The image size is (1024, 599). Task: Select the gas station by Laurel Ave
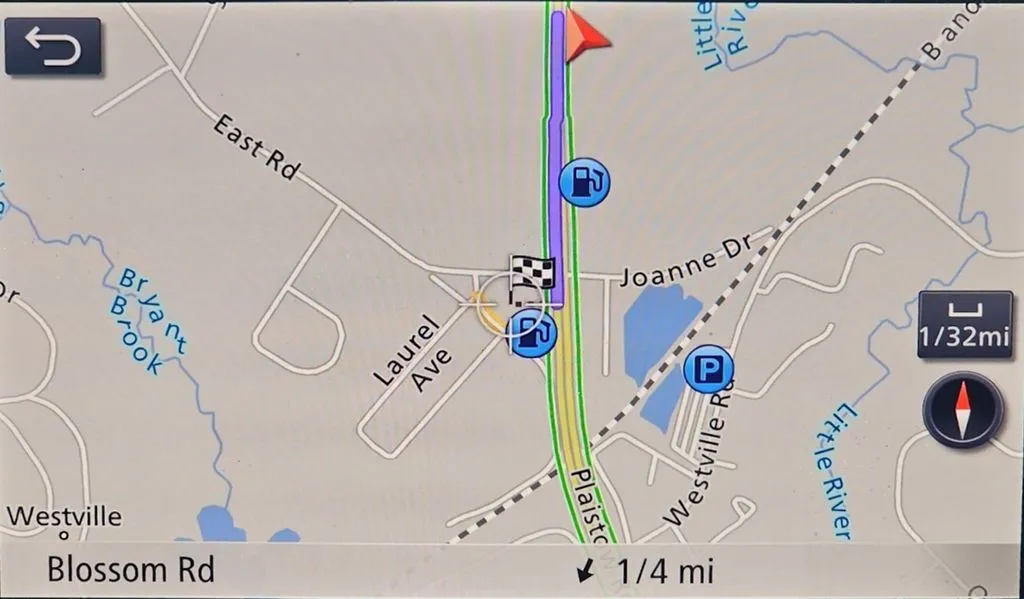(x=533, y=334)
